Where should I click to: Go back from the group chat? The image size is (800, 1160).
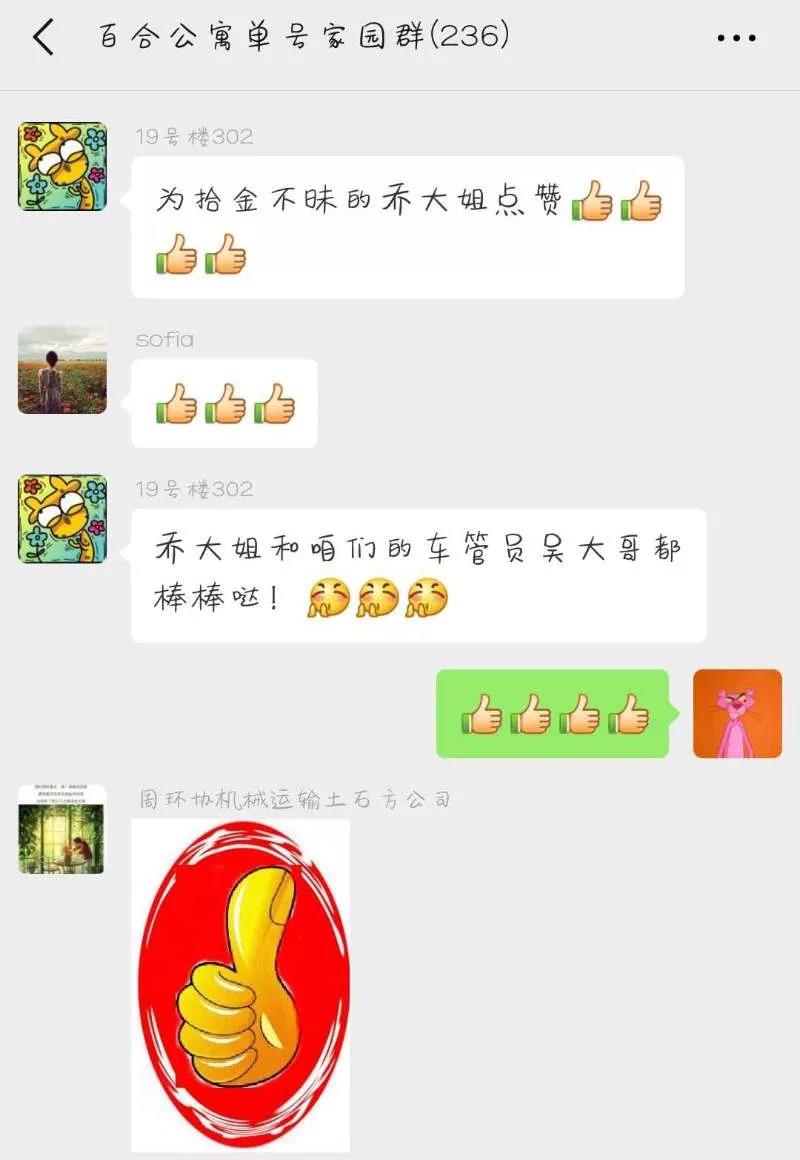(42, 38)
